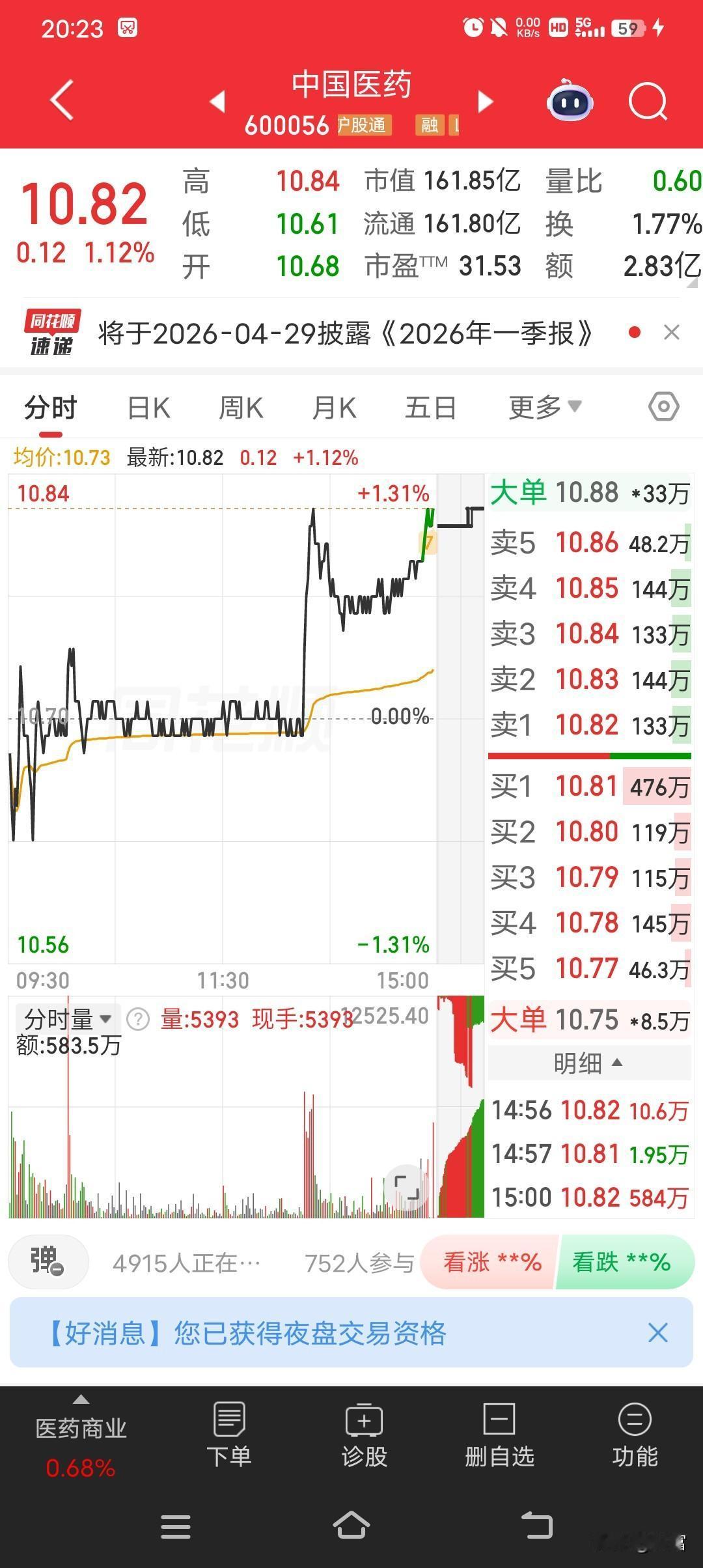Open the stock search icon
The image size is (703, 1568).
click(648, 102)
